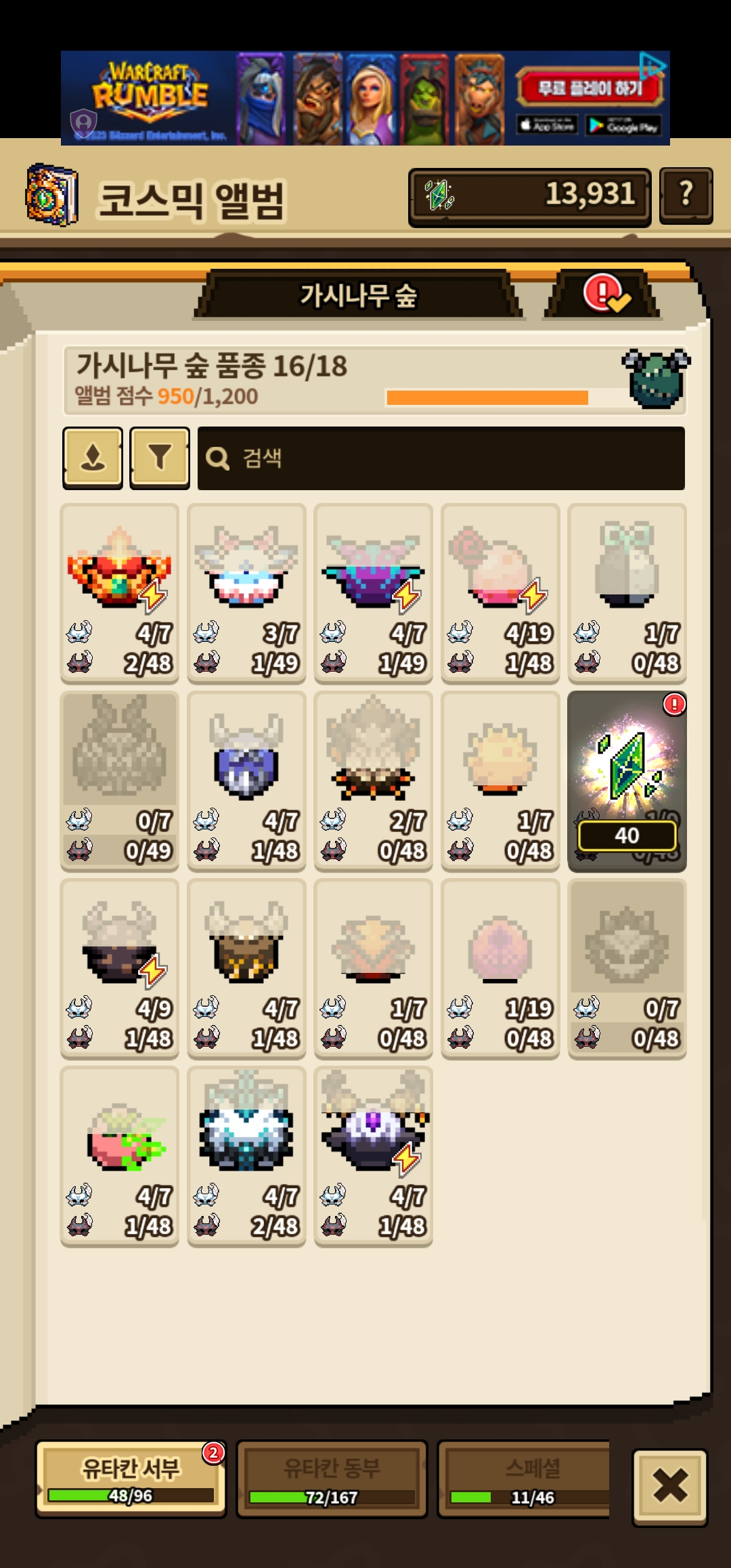The height and width of the screenshot is (1568, 731).
Task: Open the funnel filter button
Action: (160, 458)
